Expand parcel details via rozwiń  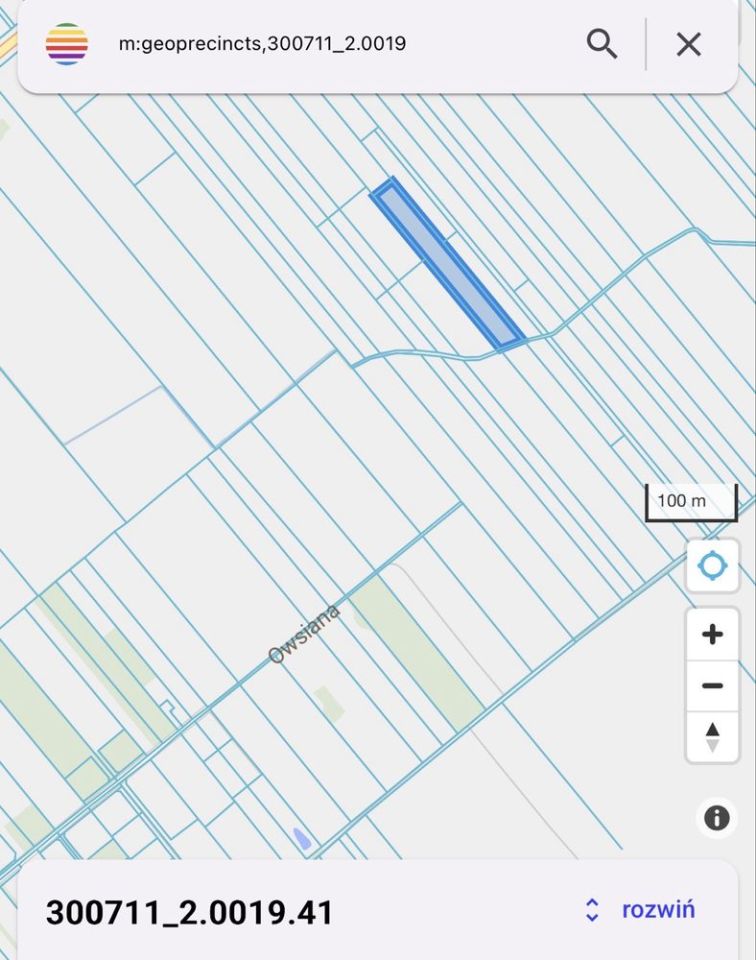coord(640,910)
